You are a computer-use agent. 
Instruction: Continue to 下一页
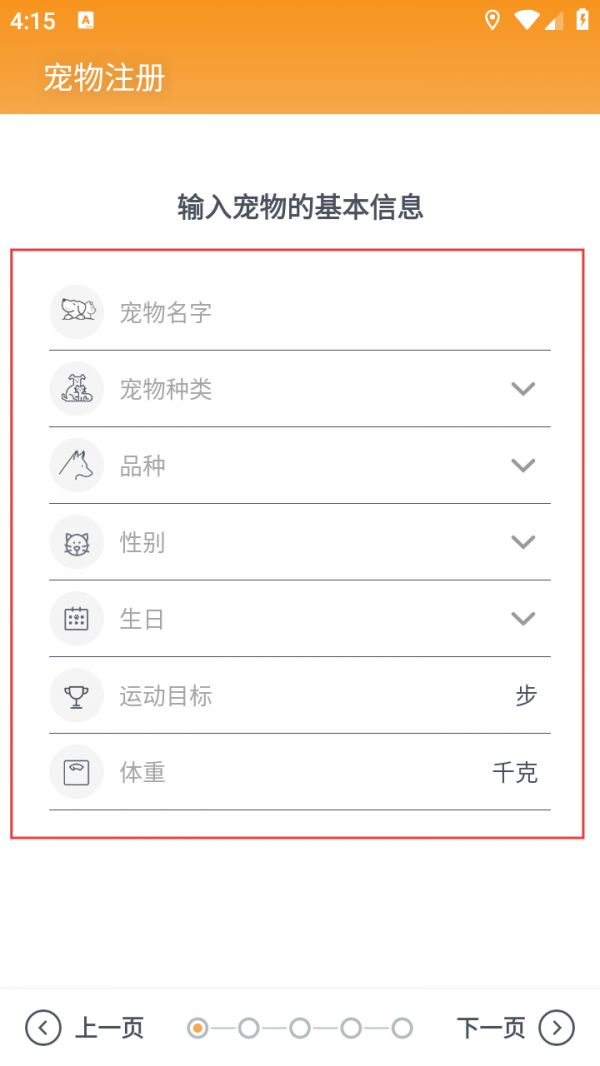click(x=514, y=1027)
